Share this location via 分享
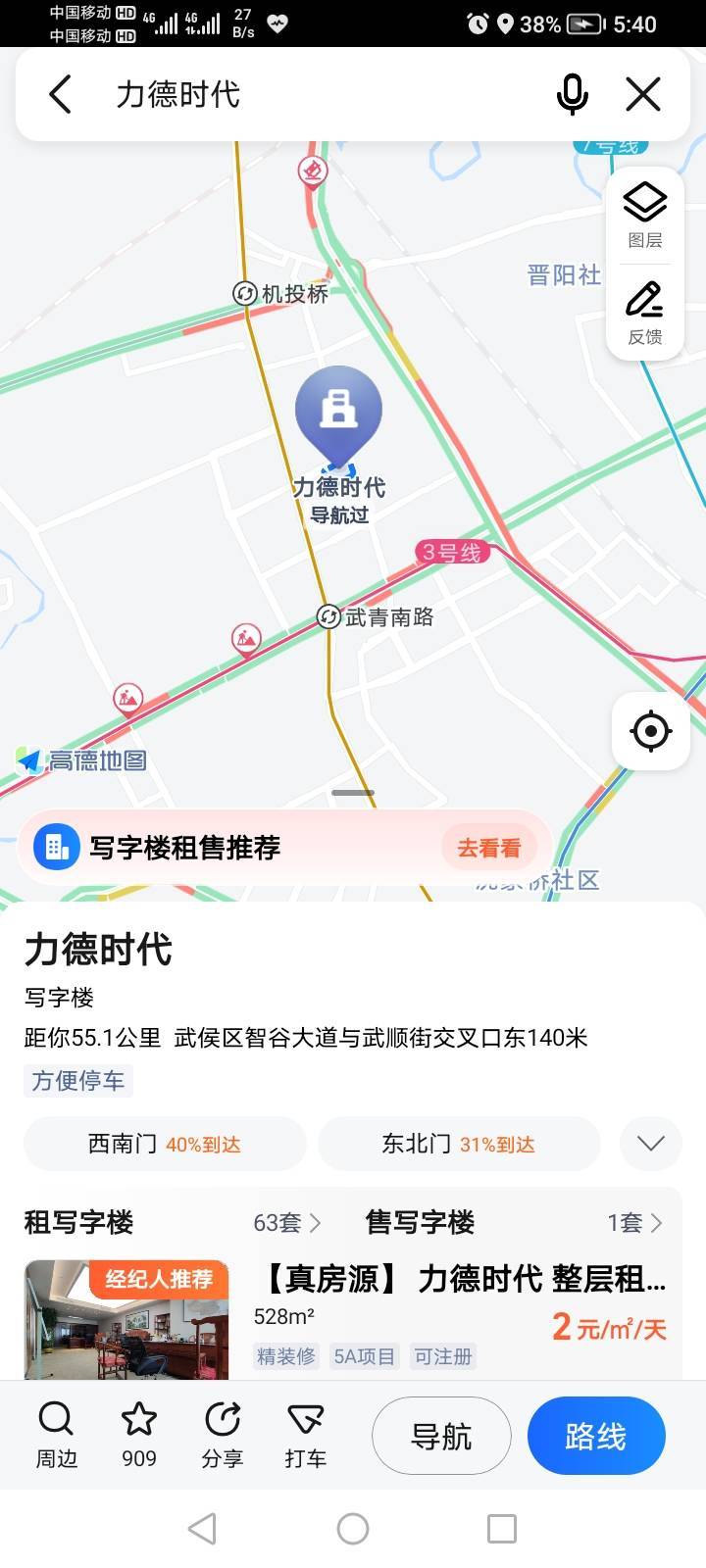 223,1435
